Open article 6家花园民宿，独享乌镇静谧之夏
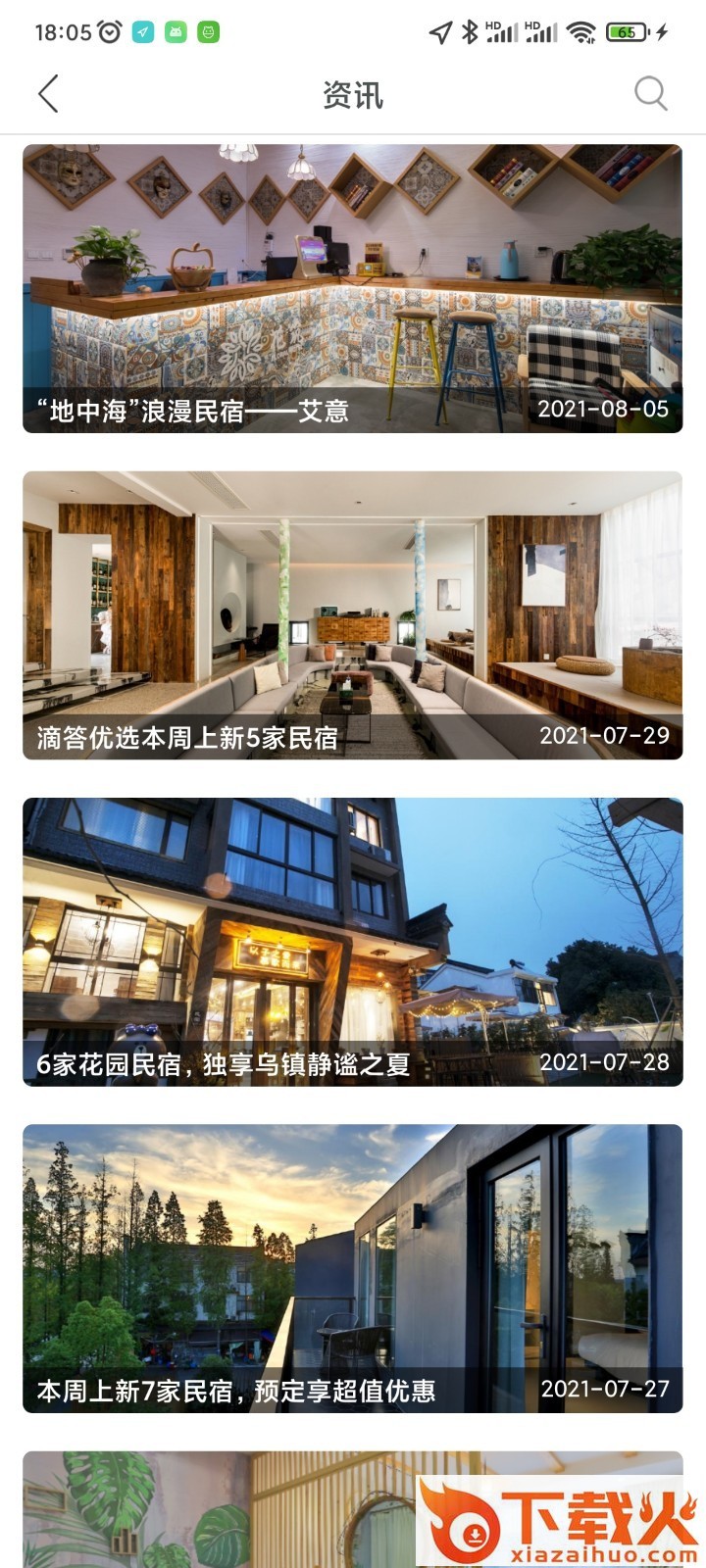 coord(352,941)
